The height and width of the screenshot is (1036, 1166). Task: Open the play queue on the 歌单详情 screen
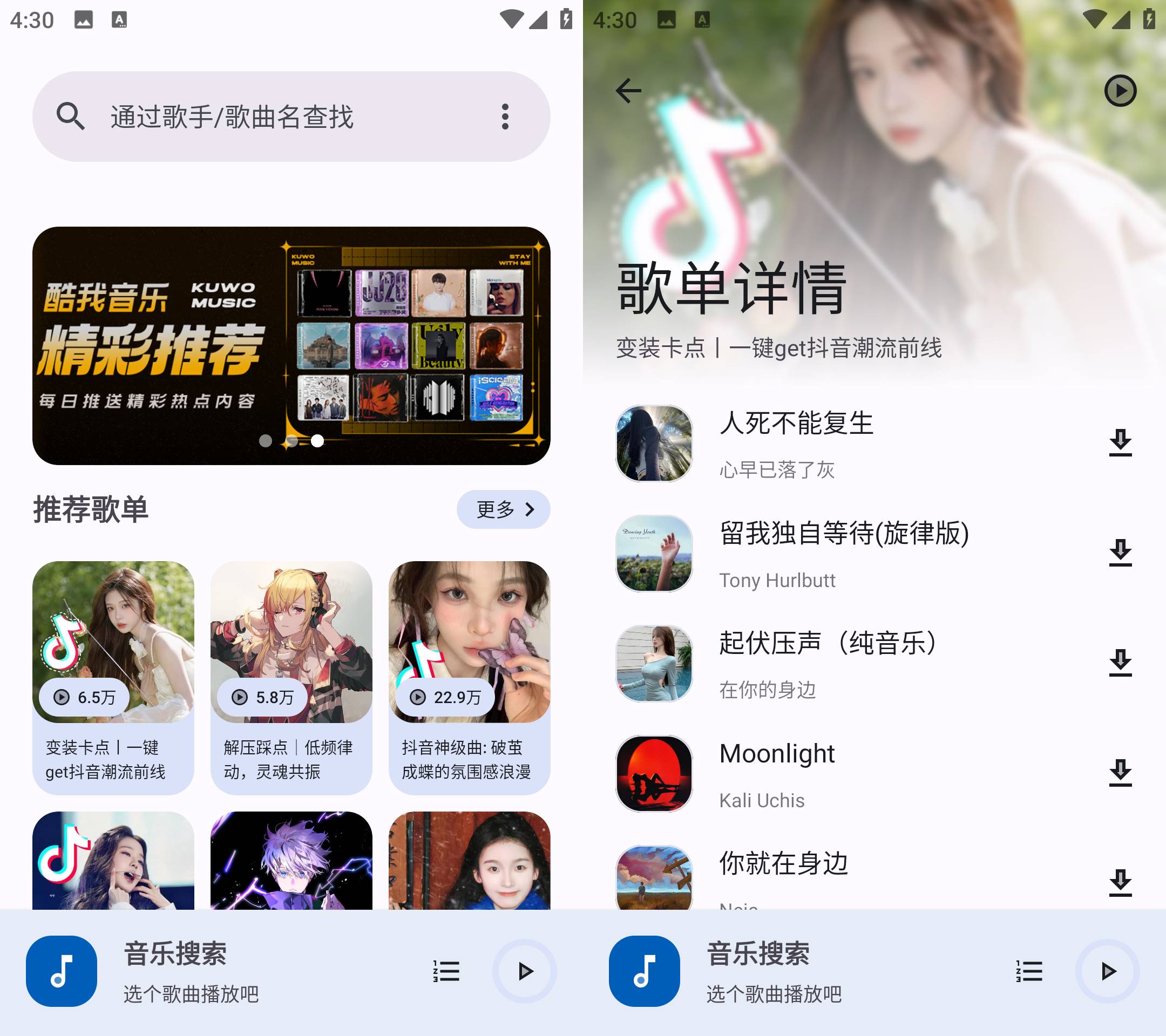(1029, 971)
